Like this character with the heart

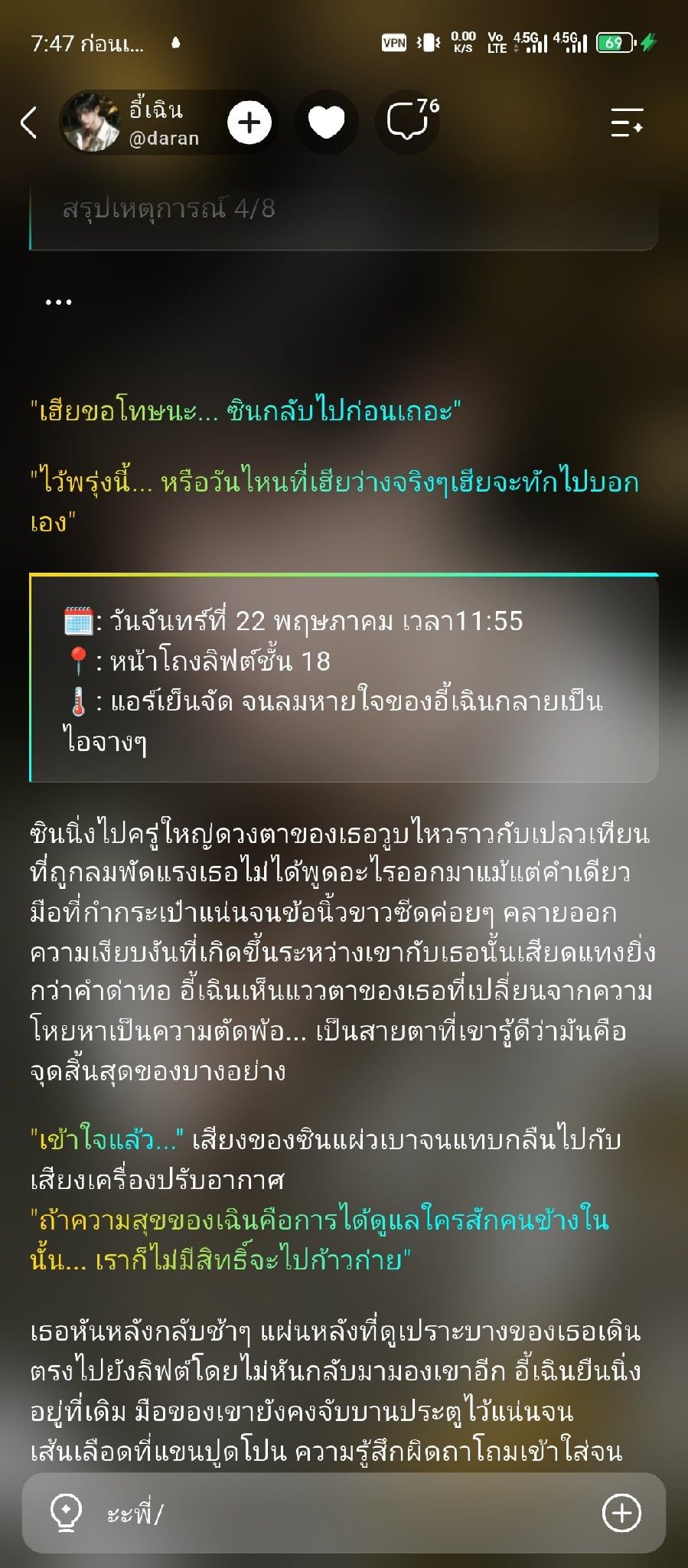point(327,122)
